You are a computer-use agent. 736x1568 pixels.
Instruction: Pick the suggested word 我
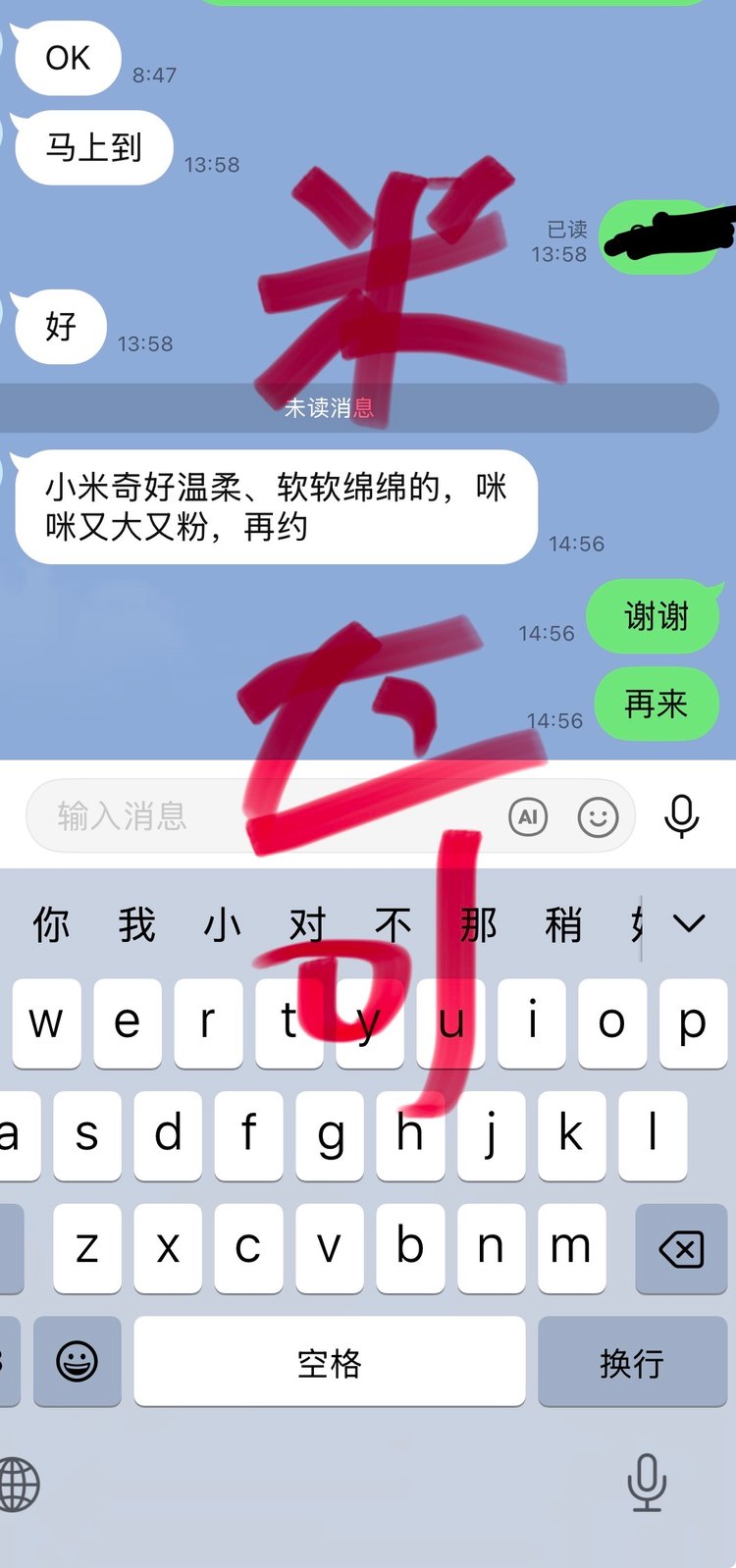pos(136,924)
